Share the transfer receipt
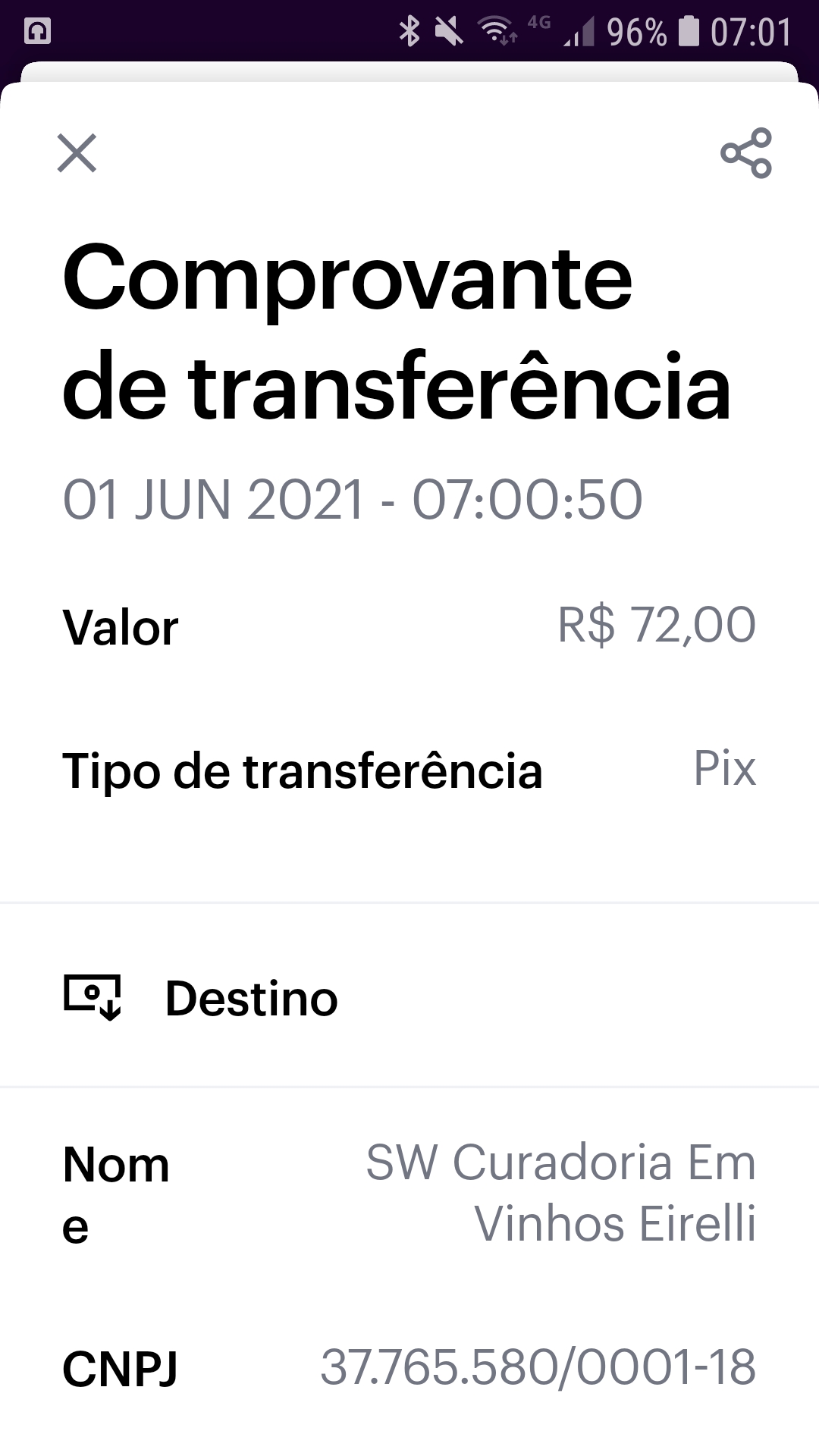Image resolution: width=819 pixels, height=1456 pixels. 746,153
